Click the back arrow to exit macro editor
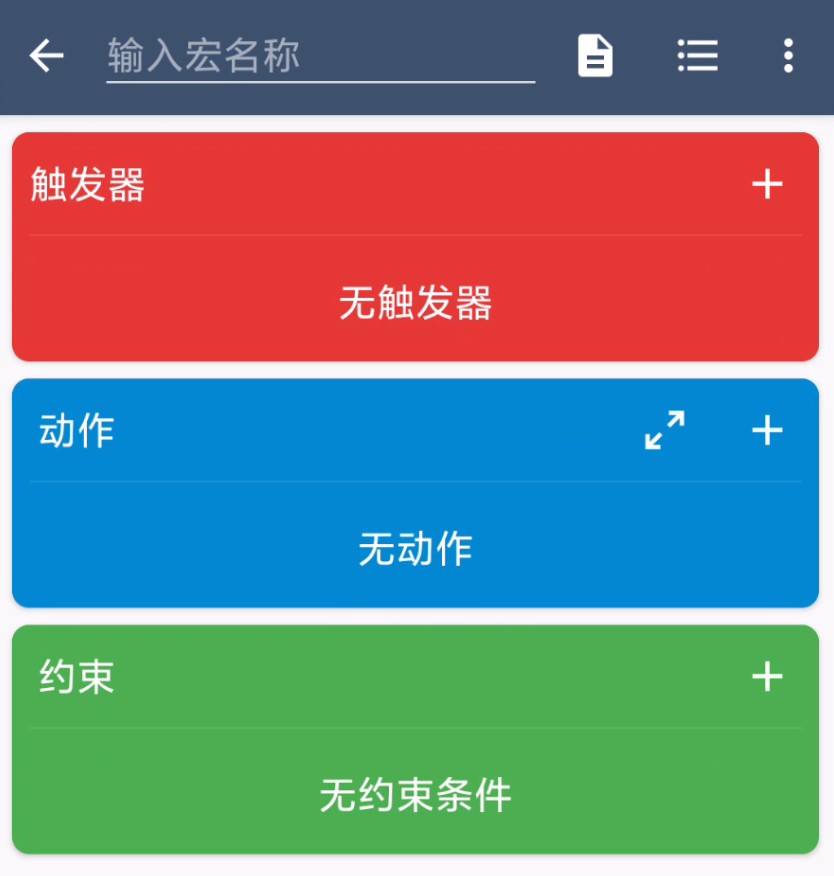This screenshot has height=876, width=834. point(45,57)
